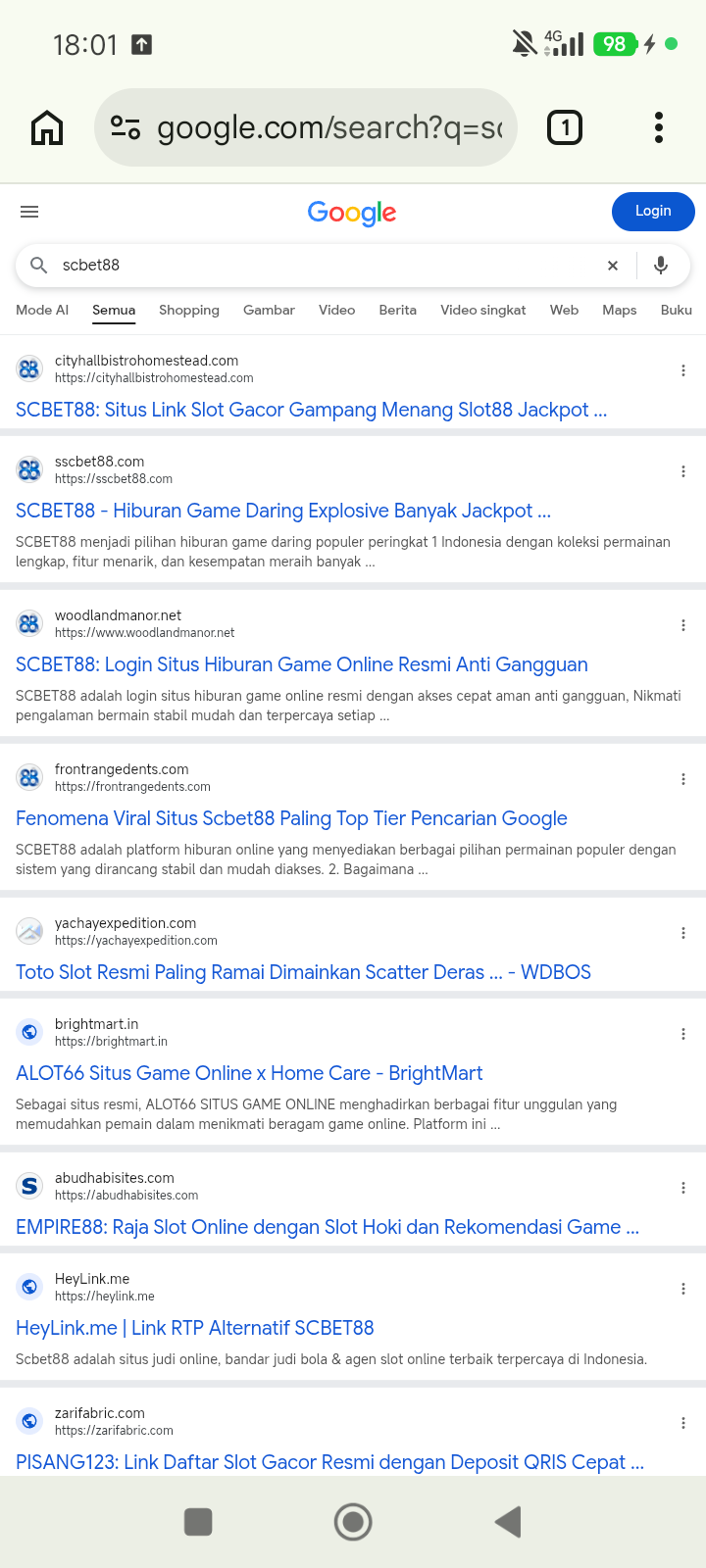Tap the blue Login button
Screen dimensions: 706x1568
click(653, 211)
